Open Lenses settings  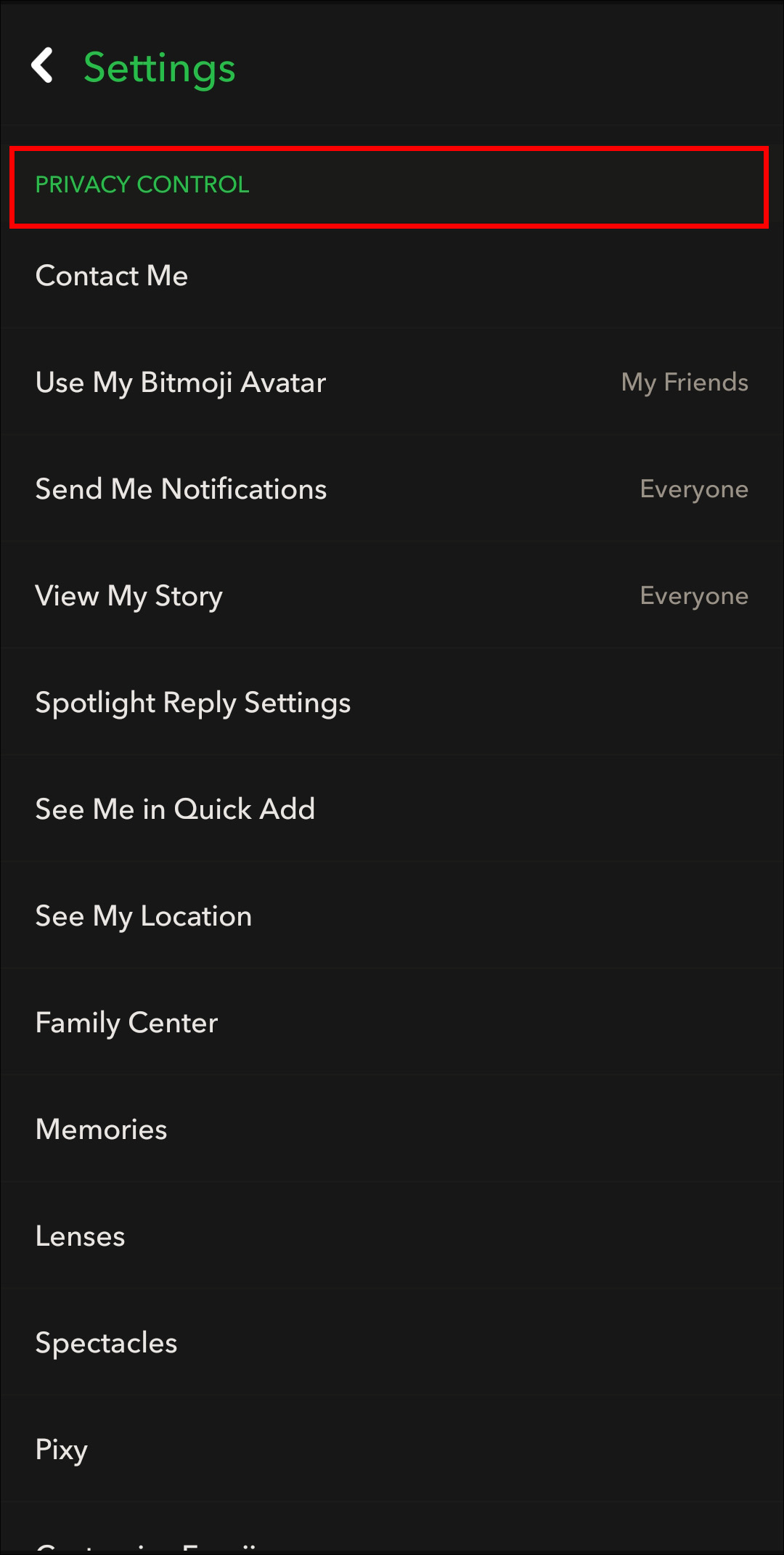81,1236
